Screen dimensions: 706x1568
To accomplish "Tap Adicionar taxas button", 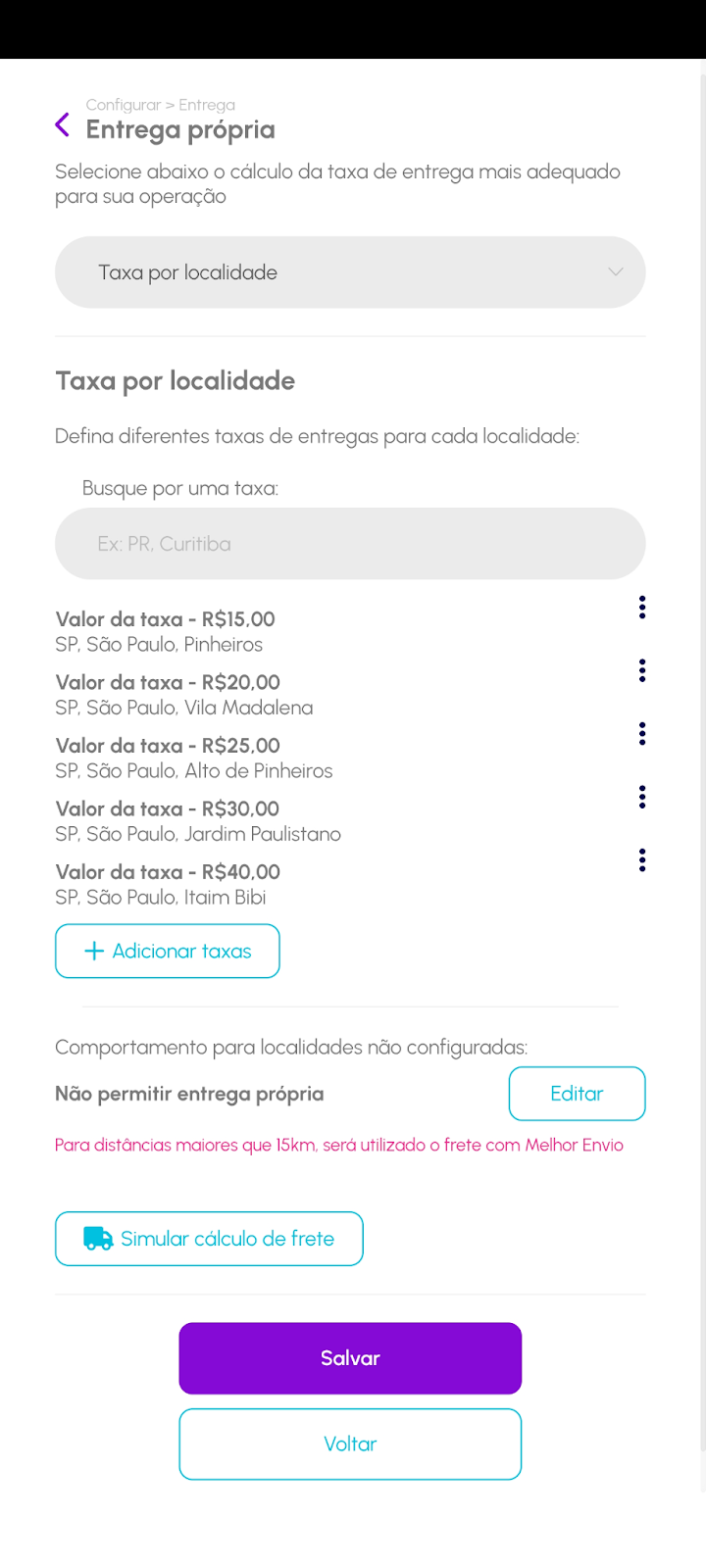I will click(168, 951).
